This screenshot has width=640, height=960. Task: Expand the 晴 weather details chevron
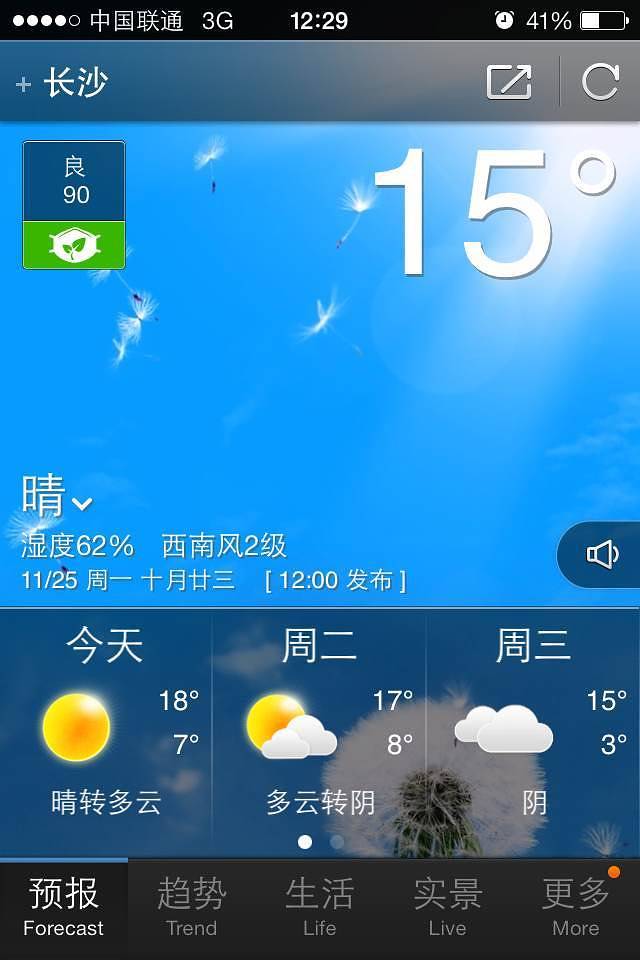(82, 503)
